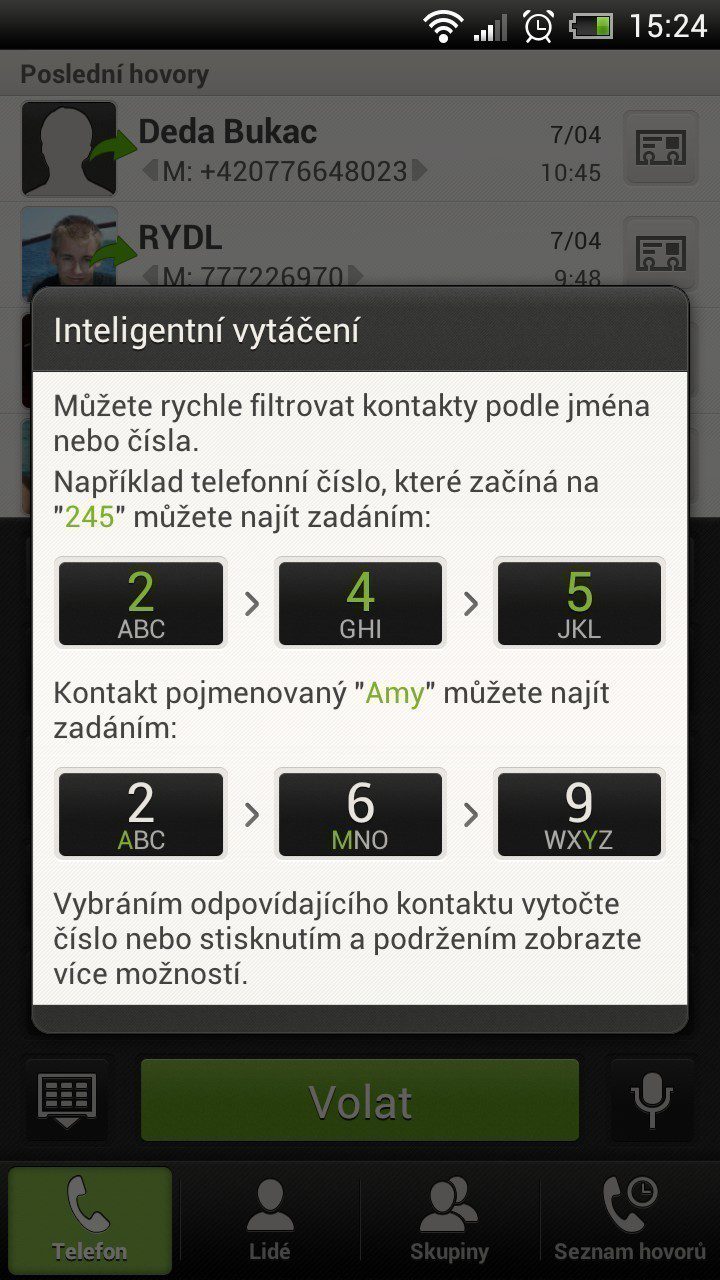Screen dimensions: 720x1280
Task: Start voice dialing with the microphone
Action: (652, 1100)
